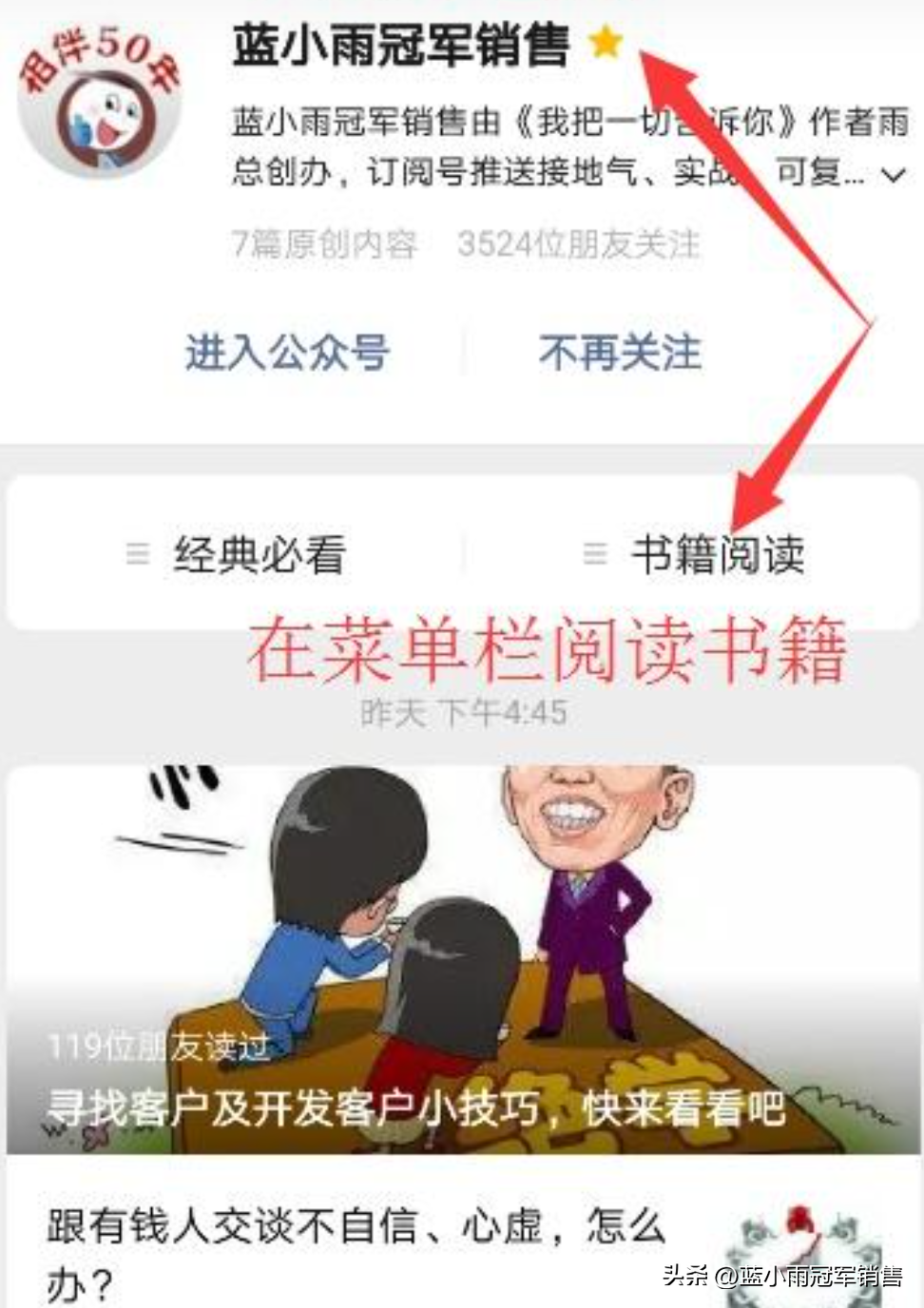This screenshot has width=924, height=1308.
Task: Tap 进入公众号 to enter the official account
Action: 287,353
